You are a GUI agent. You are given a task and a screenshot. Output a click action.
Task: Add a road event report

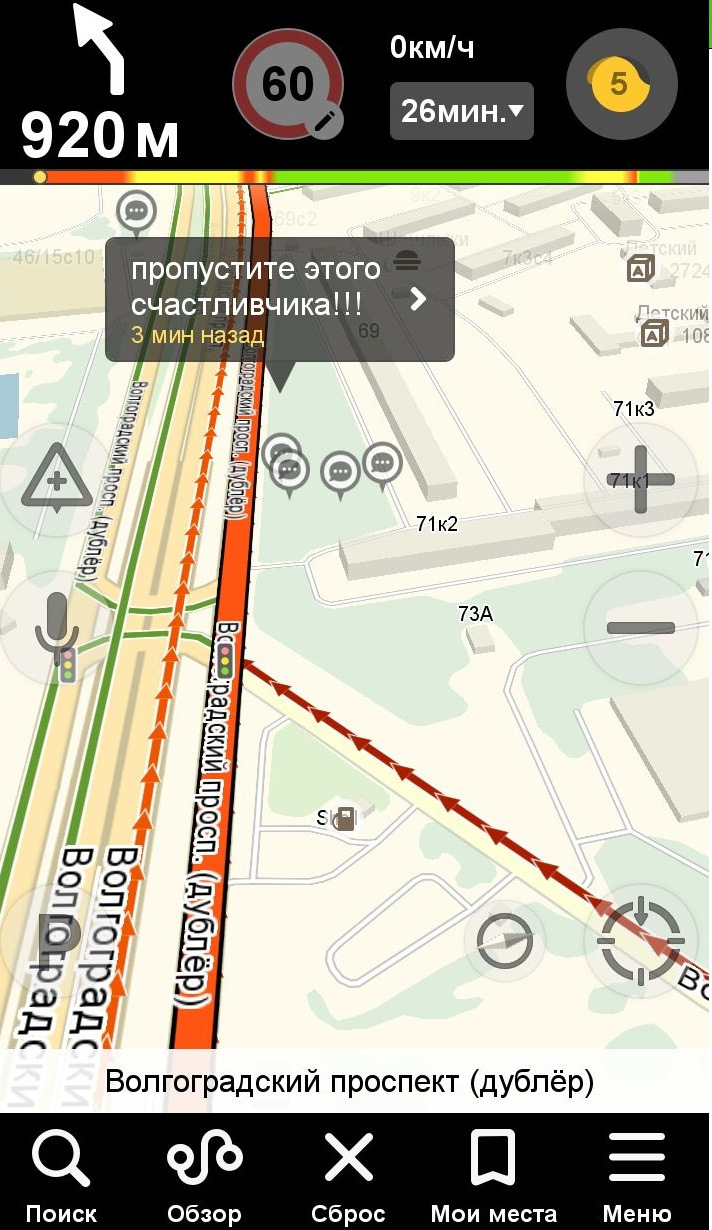pyautogui.click(x=57, y=481)
